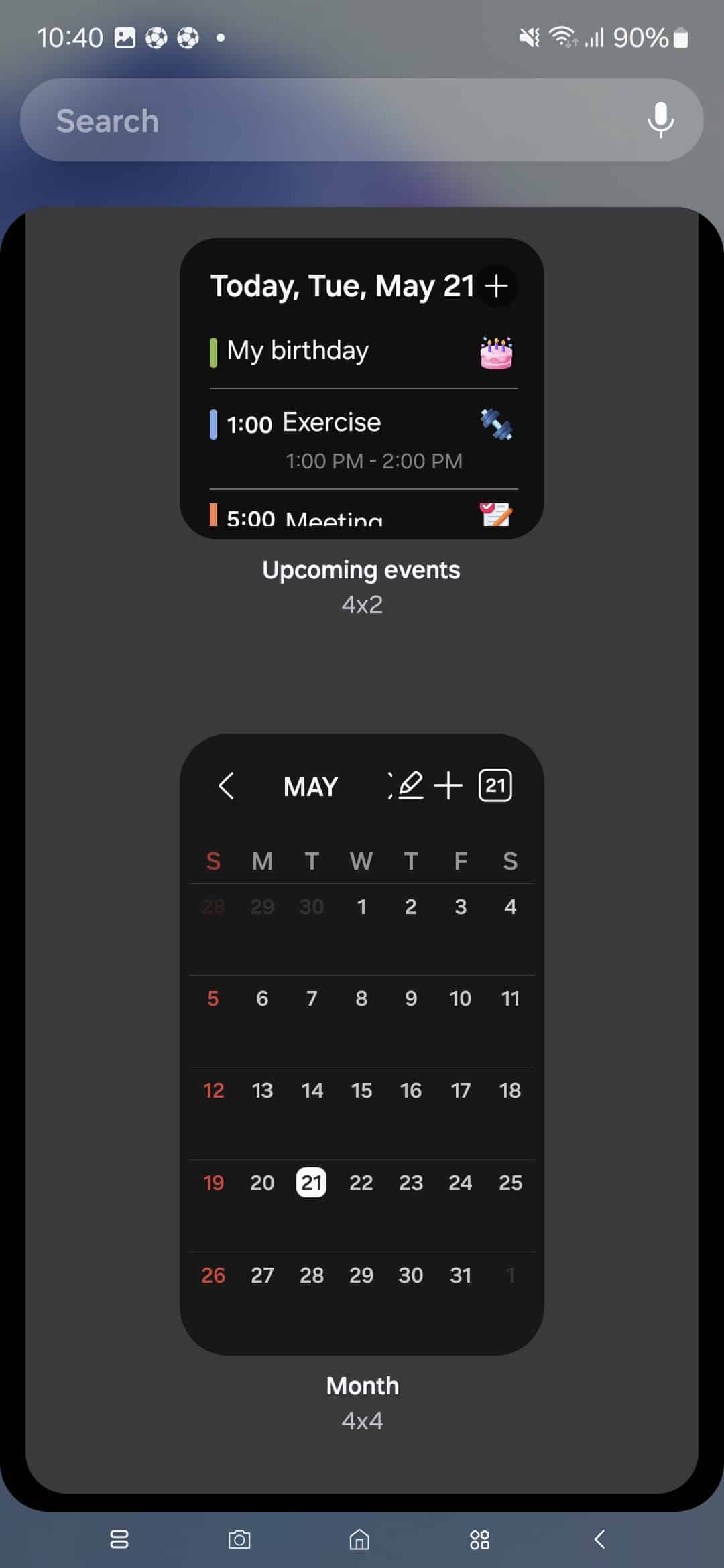Go back using navigation bar

point(600,1539)
